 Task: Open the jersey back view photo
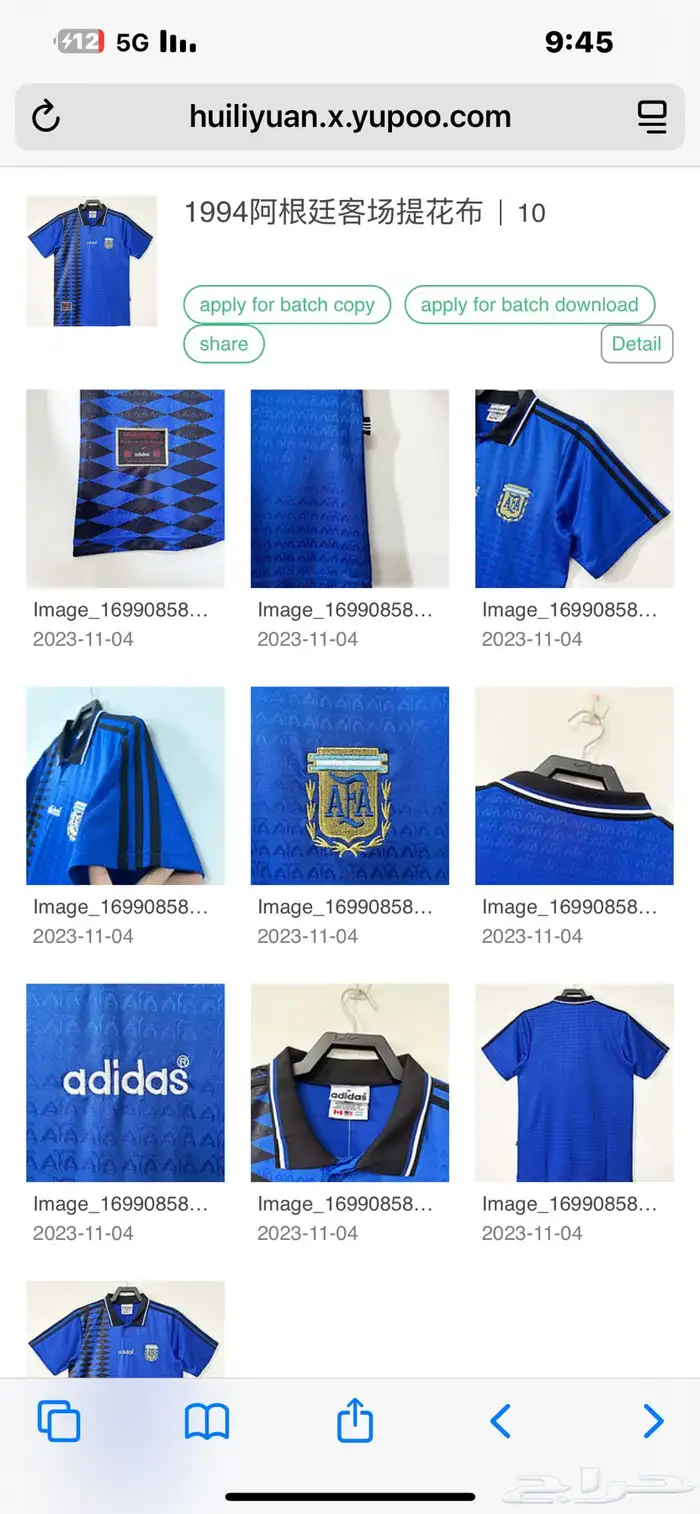coord(574,1082)
